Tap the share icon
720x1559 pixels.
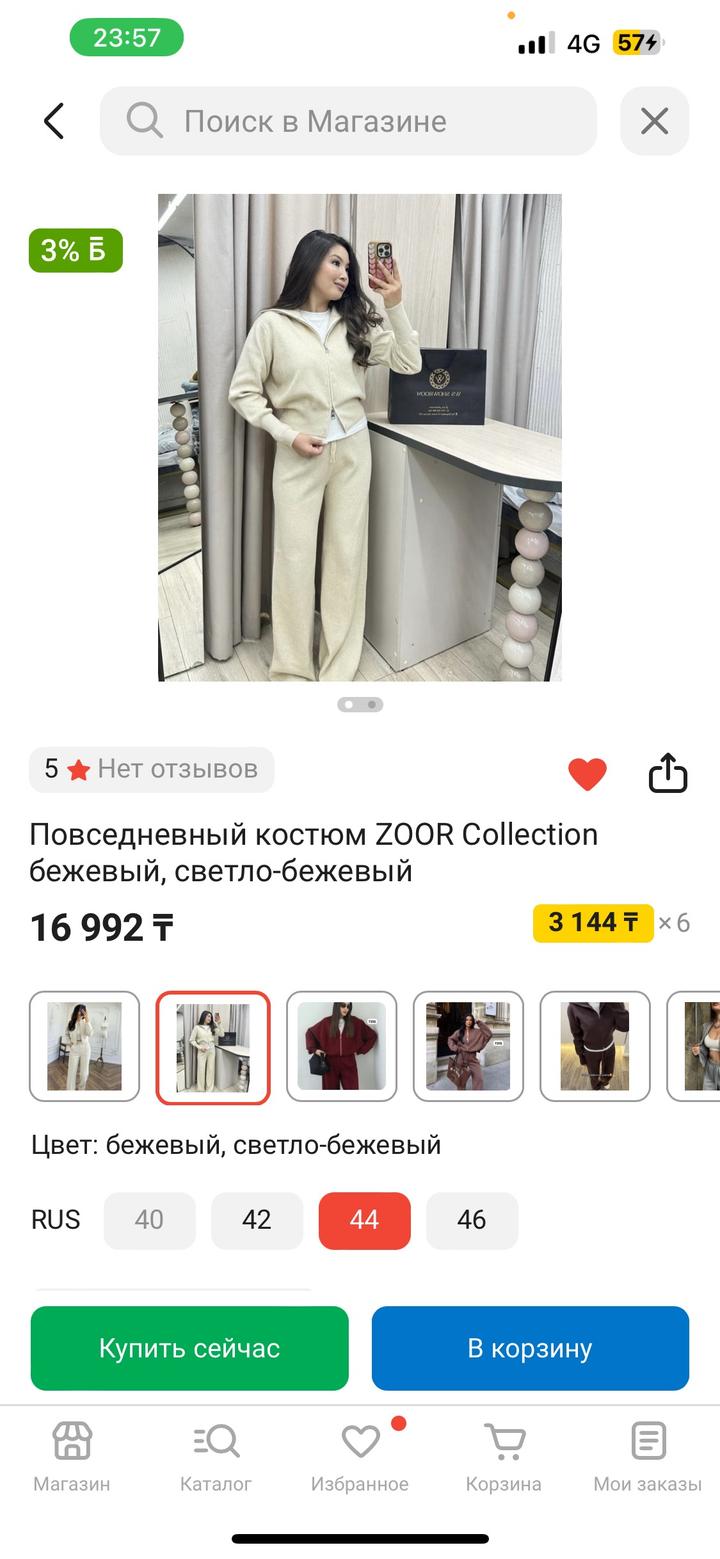point(668,772)
